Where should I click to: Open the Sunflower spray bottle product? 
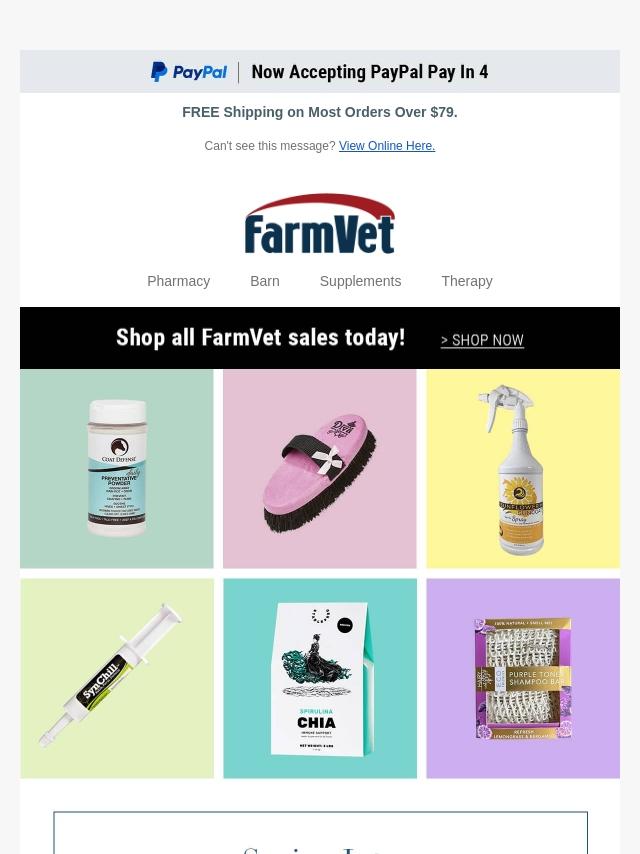tap(522, 469)
